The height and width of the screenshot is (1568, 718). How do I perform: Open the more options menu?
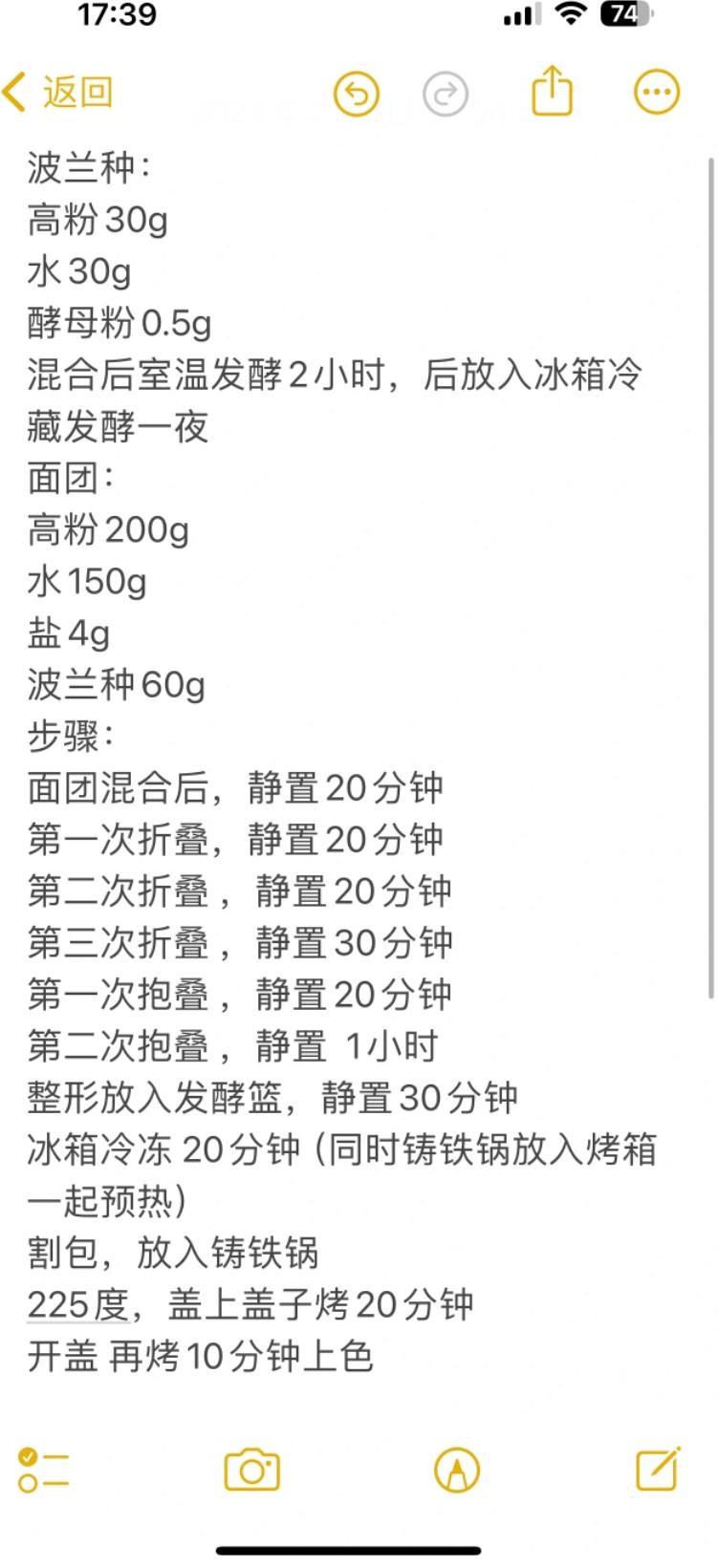coord(657,93)
